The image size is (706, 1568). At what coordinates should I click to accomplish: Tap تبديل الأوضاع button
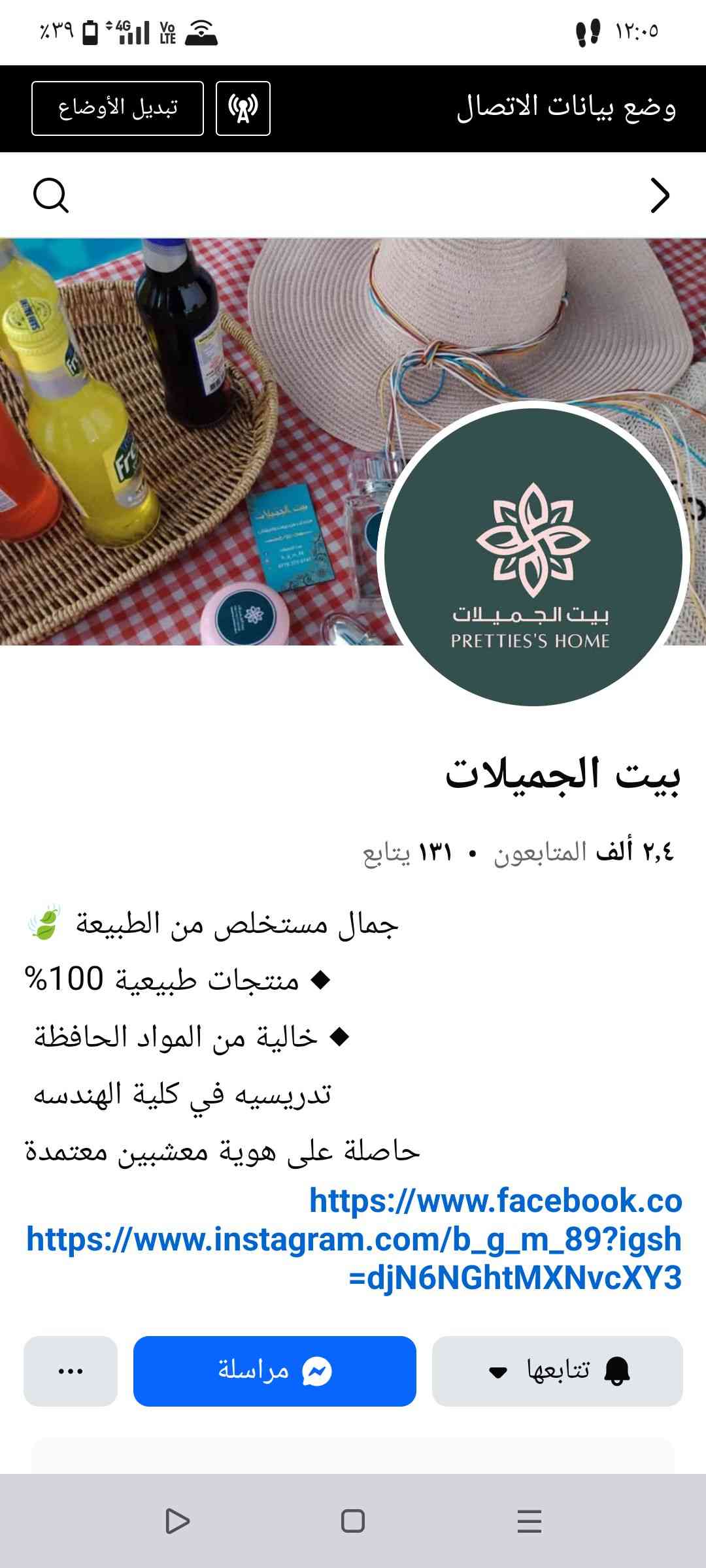pos(118,108)
